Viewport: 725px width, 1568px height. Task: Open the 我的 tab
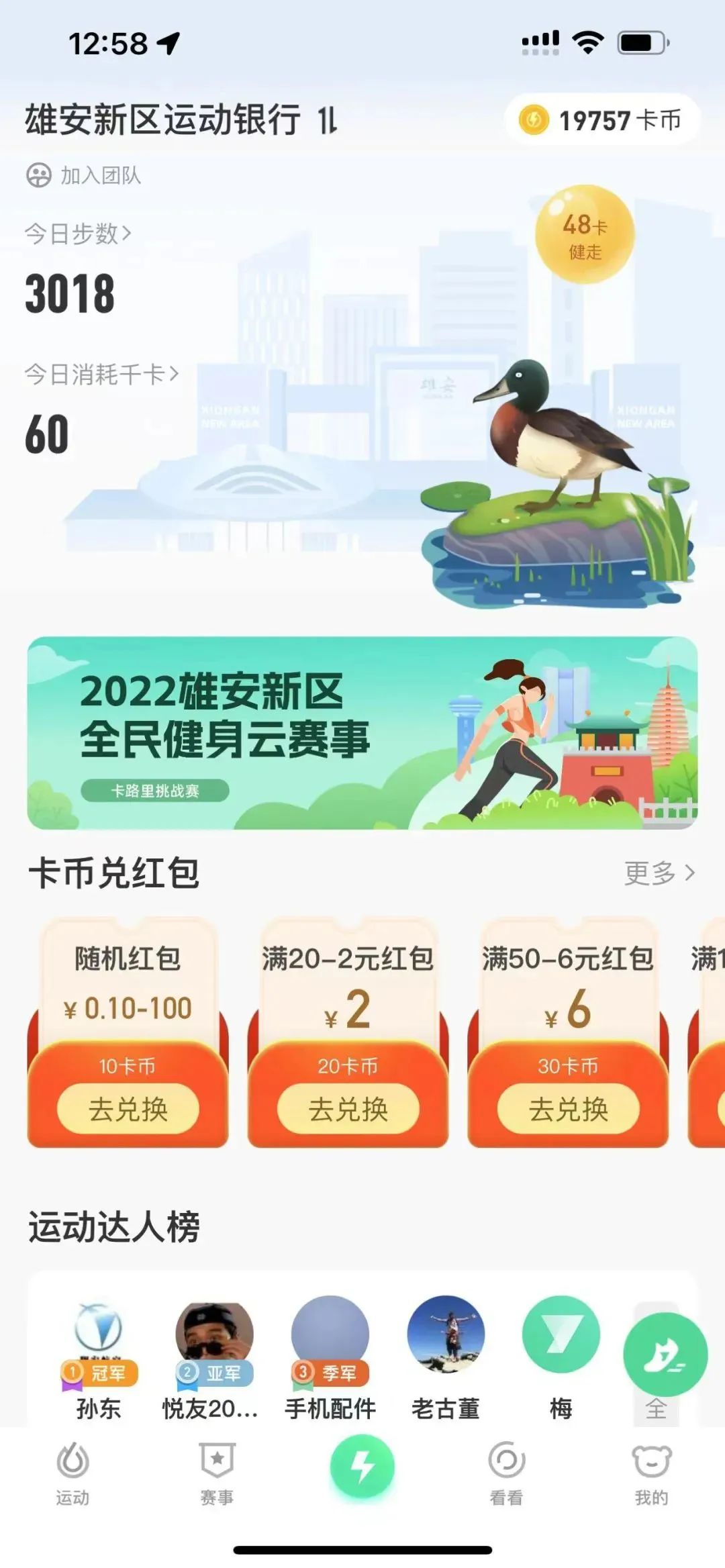pyautogui.click(x=651, y=1471)
